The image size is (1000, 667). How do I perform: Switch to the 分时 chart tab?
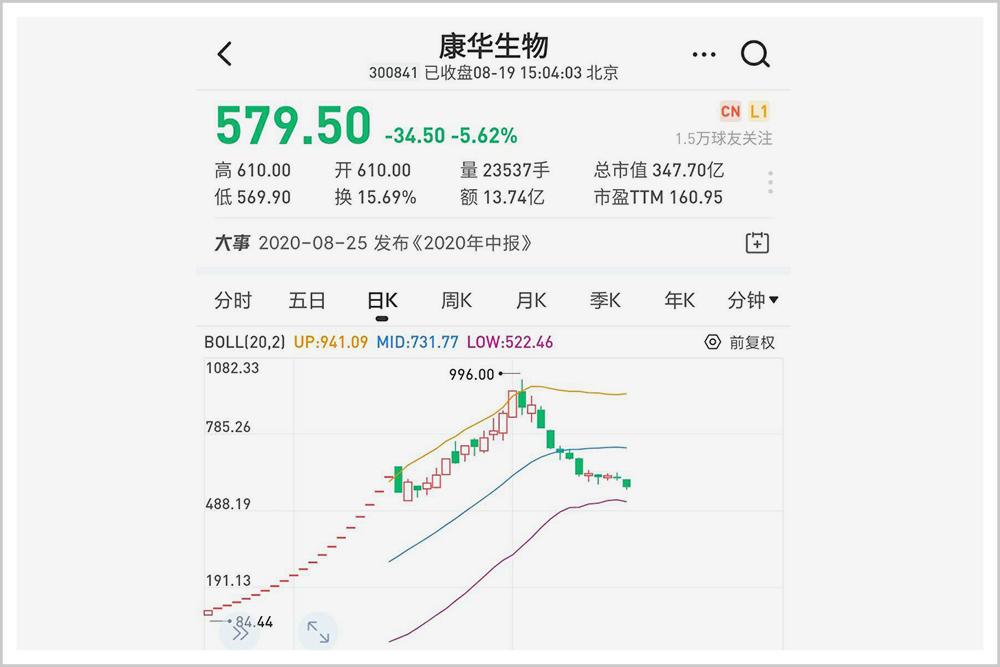click(233, 300)
